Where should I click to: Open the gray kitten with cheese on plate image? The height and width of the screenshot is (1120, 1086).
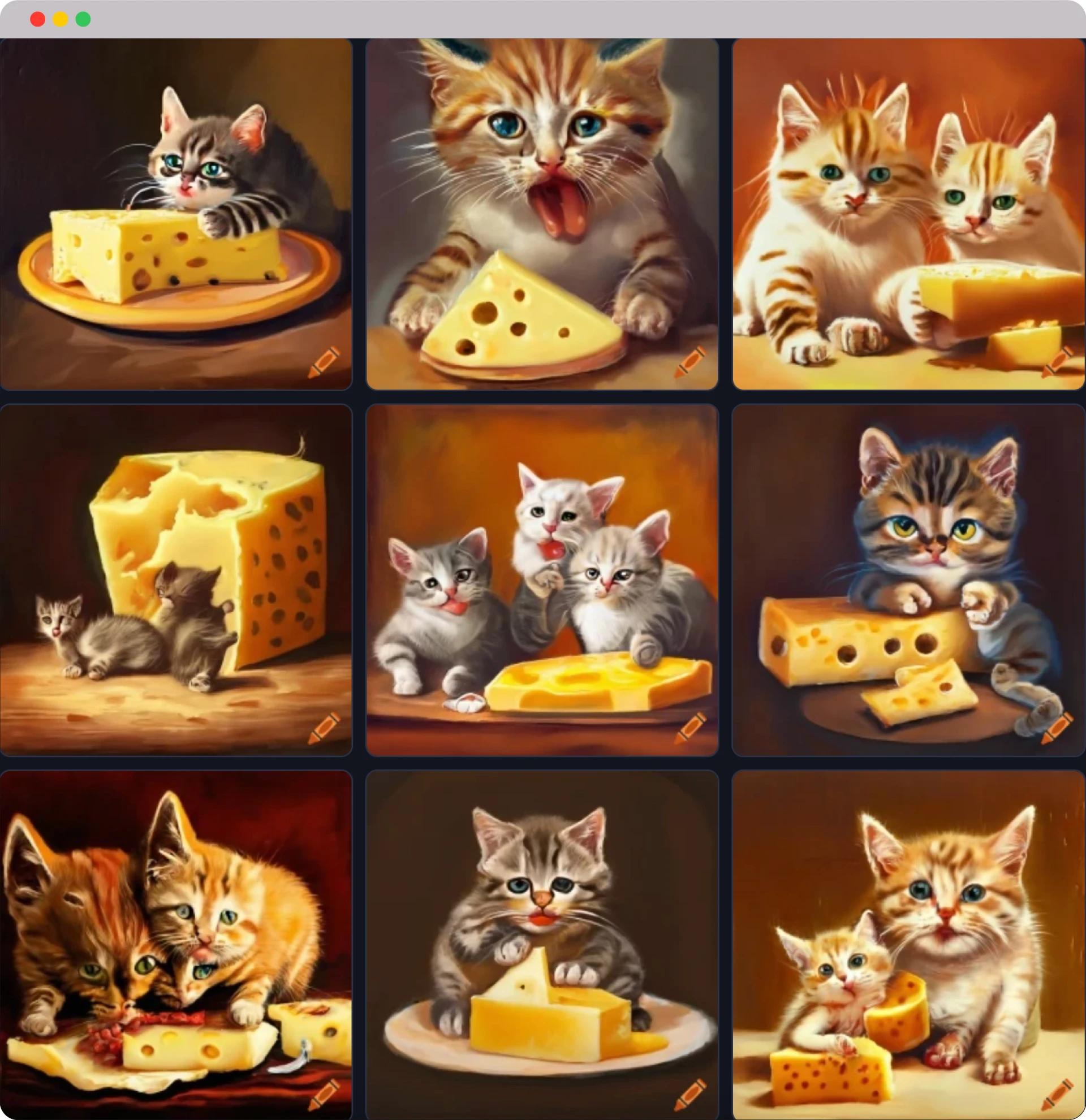[176, 214]
